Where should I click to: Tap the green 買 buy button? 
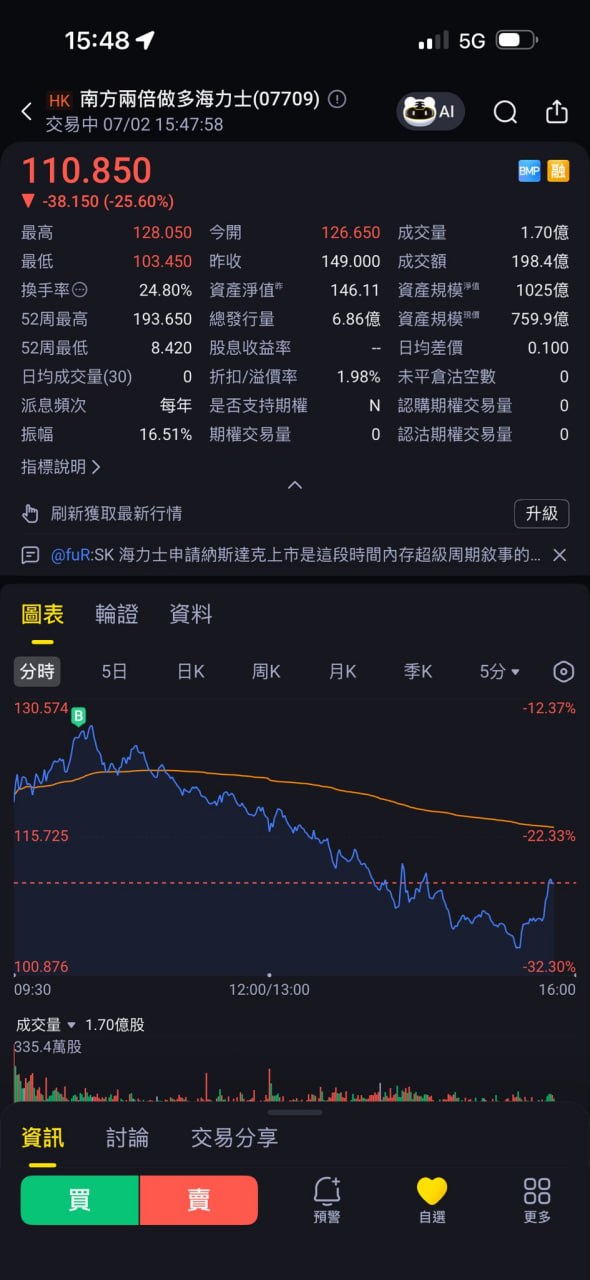pyautogui.click(x=80, y=1200)
